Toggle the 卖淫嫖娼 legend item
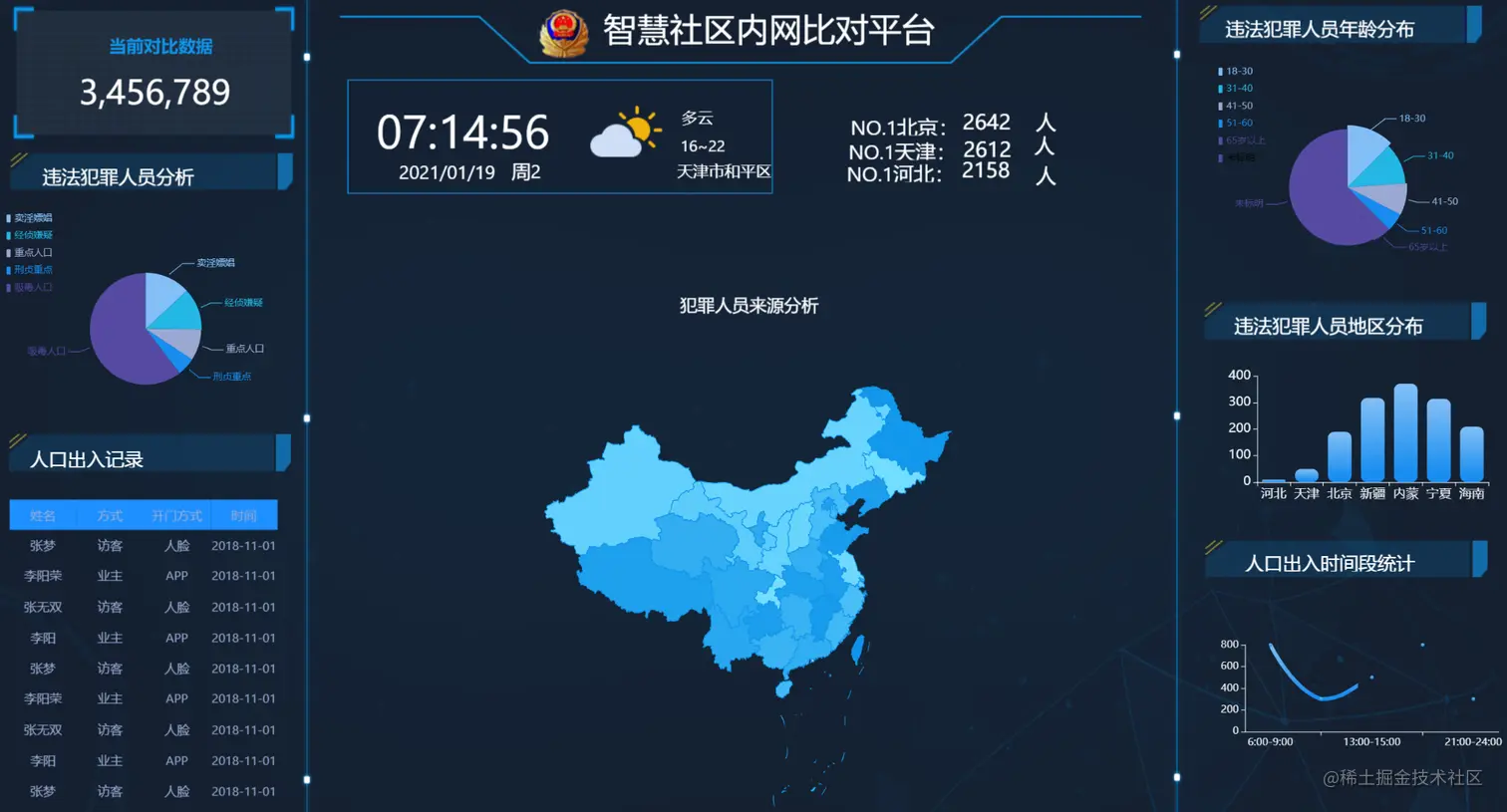 (32, 218)
